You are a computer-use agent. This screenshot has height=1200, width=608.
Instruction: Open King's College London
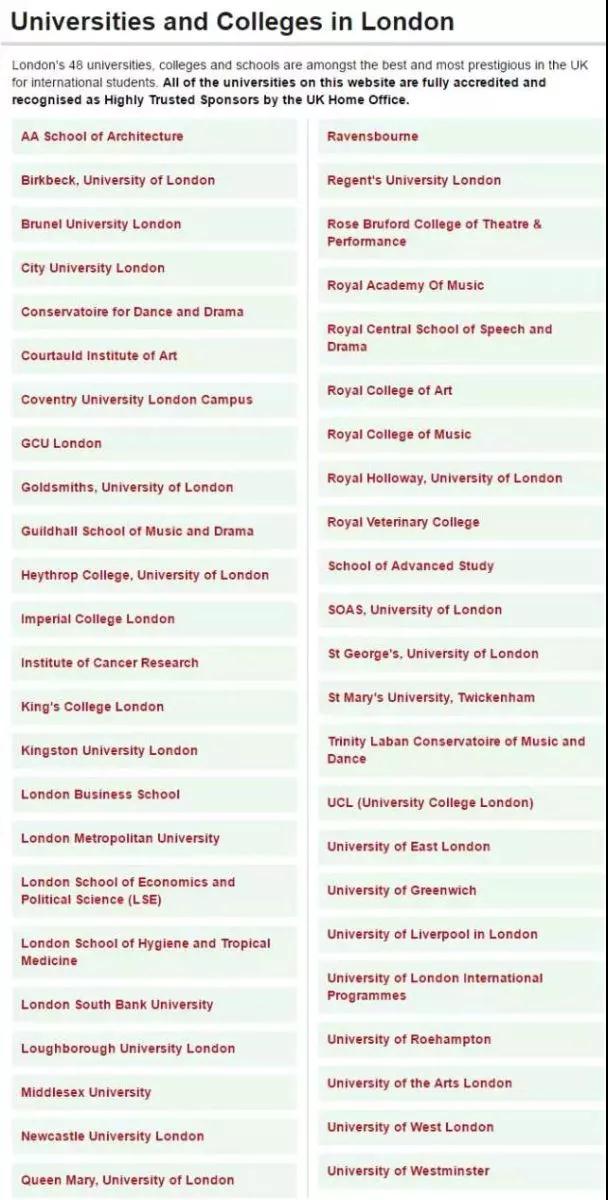[92, 706]
